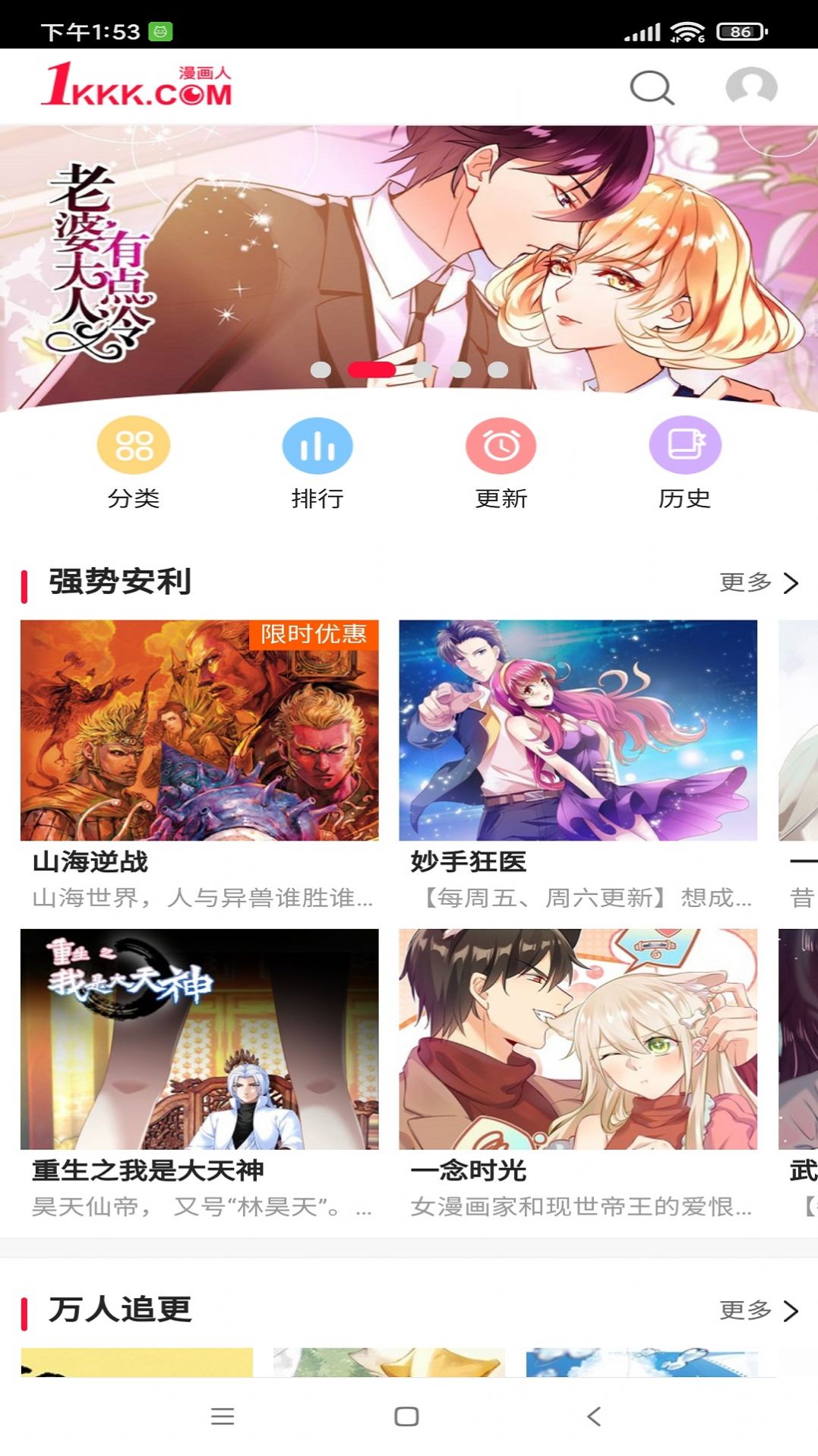Open the 妙手狂医 cover thumbnail

[x=581, y=731]
